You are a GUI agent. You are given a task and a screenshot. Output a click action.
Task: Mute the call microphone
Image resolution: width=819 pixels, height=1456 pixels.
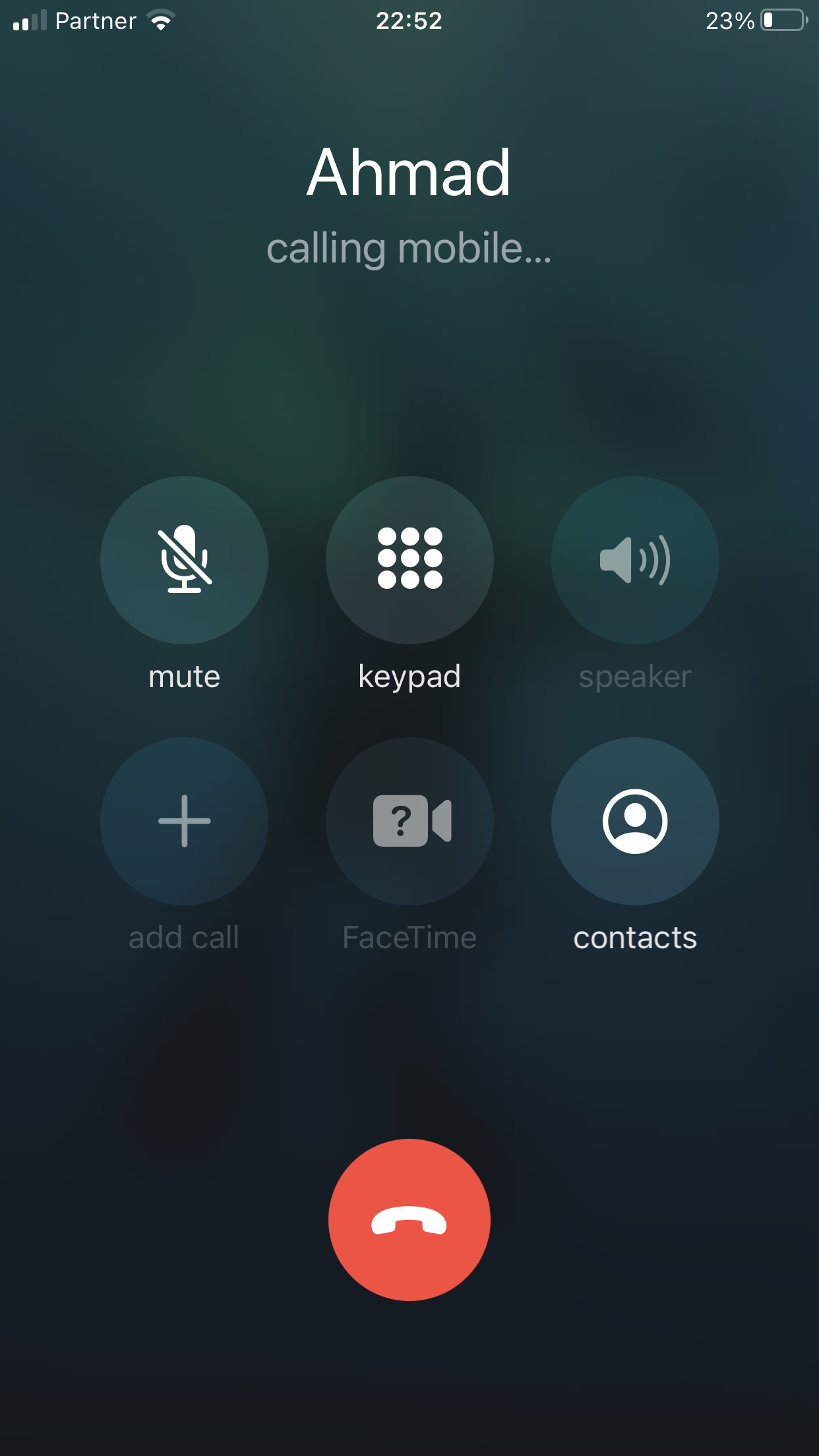184,560
